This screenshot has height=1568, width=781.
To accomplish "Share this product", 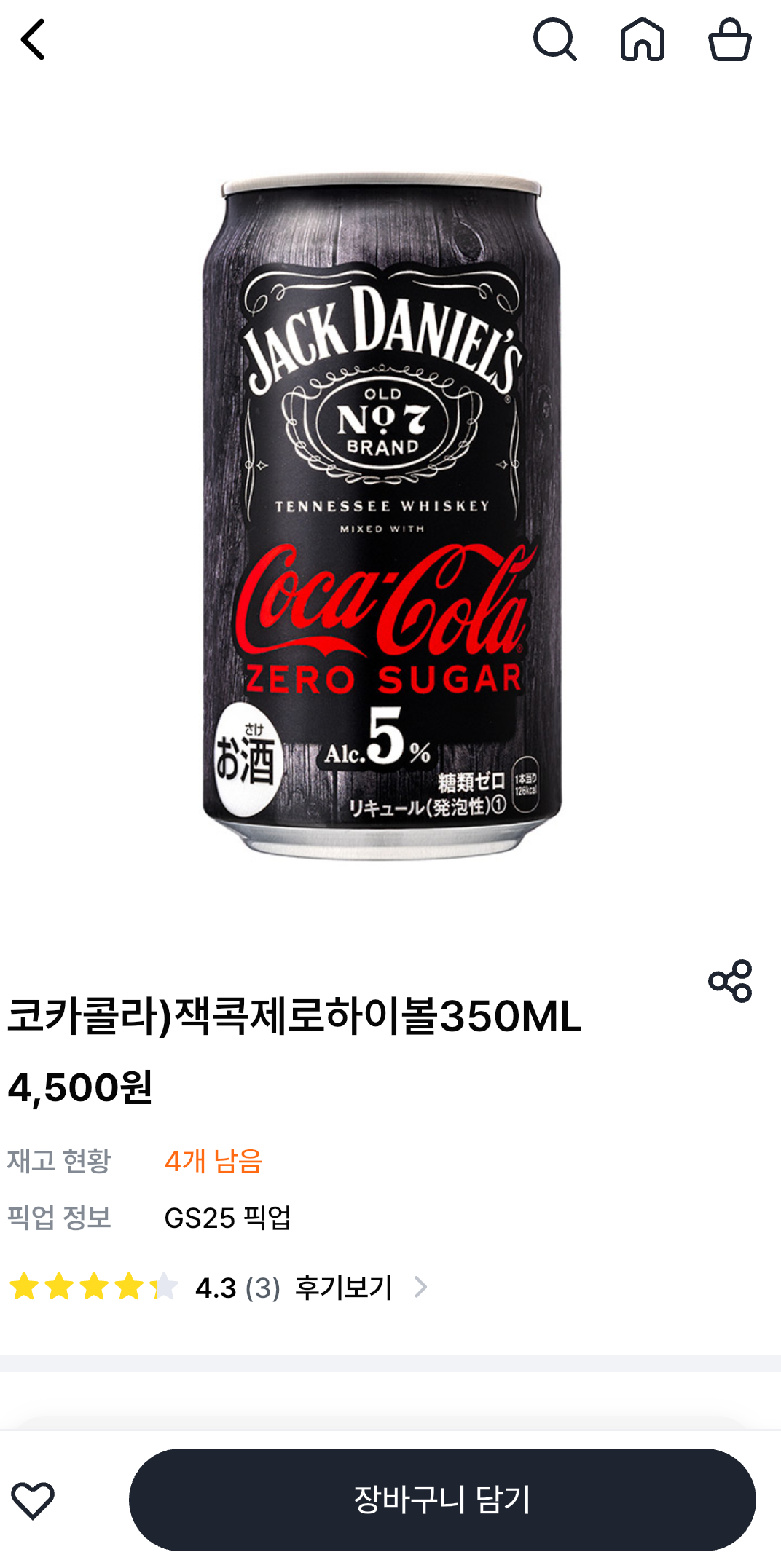I will tap(729, 981).
